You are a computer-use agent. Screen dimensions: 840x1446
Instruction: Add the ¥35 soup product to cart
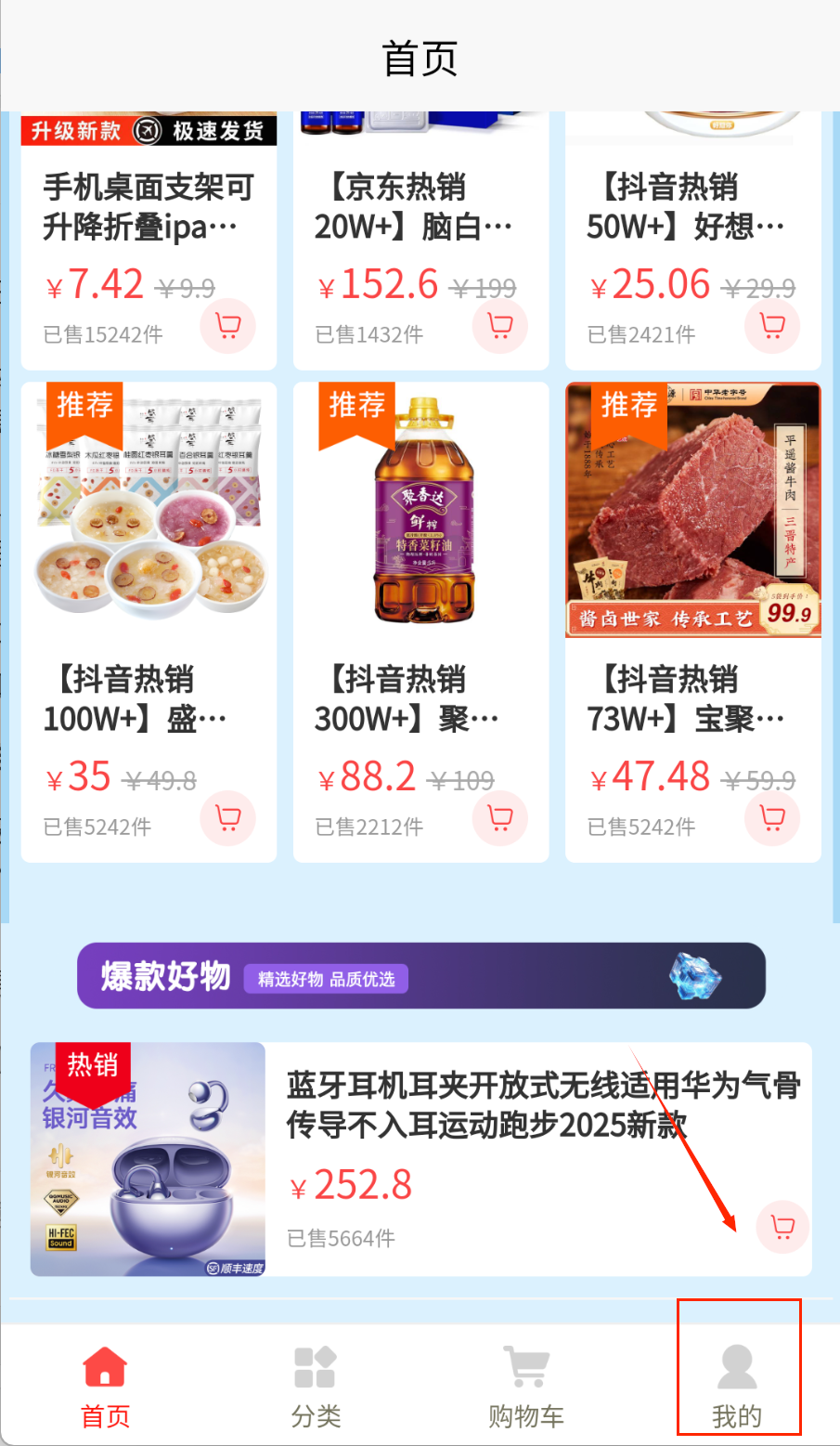(x=227, y=818)
